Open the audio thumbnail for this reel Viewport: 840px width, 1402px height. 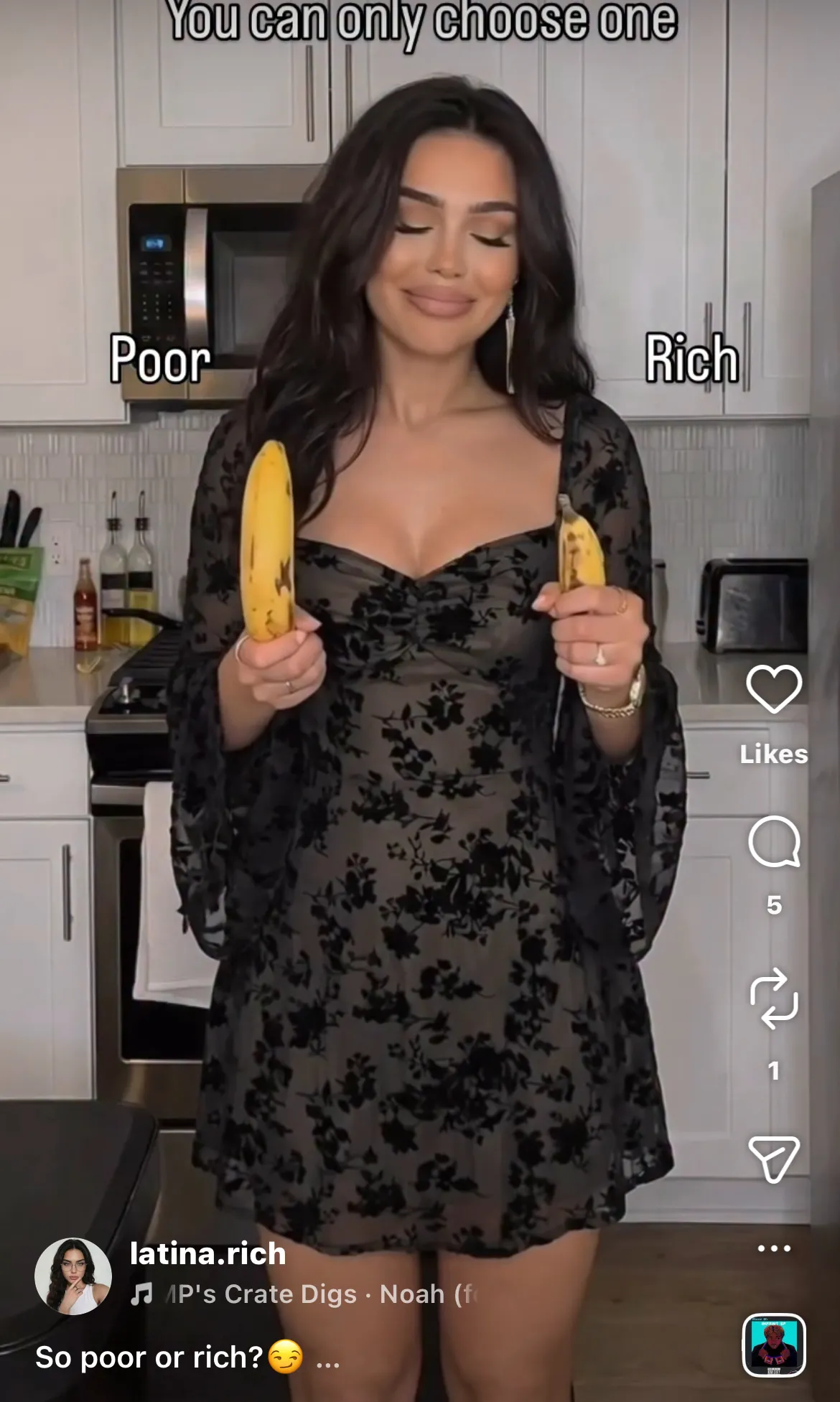[774, 1345]
